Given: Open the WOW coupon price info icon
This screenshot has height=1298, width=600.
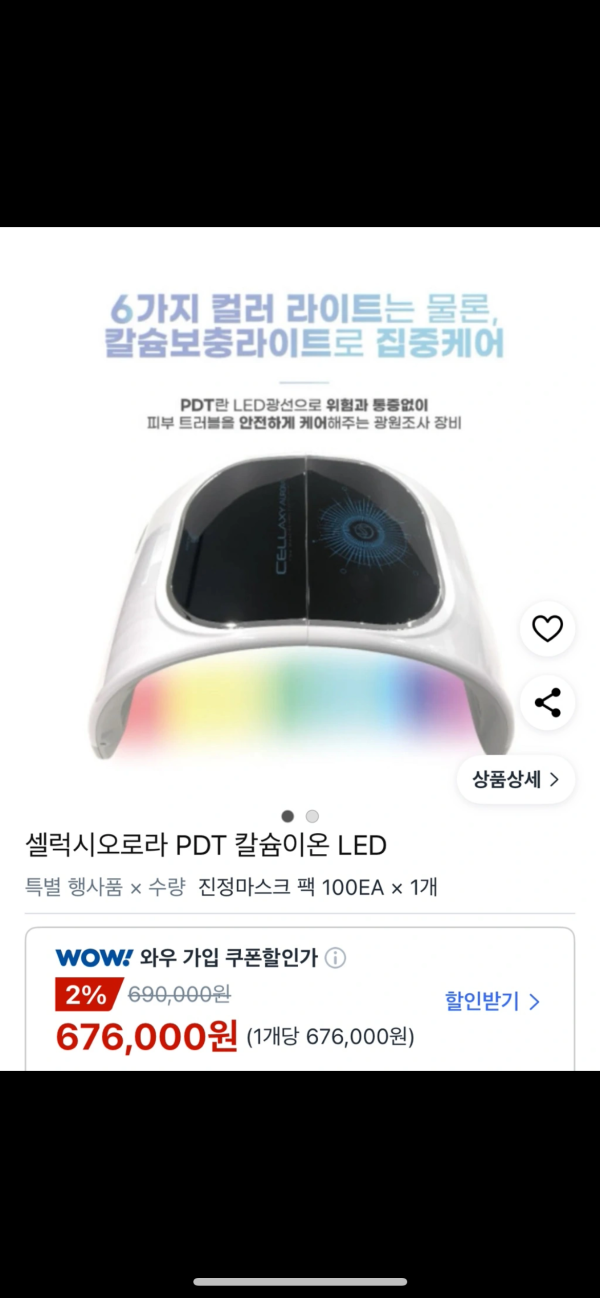Looking at the screenshot, I should tap(336, 958).
